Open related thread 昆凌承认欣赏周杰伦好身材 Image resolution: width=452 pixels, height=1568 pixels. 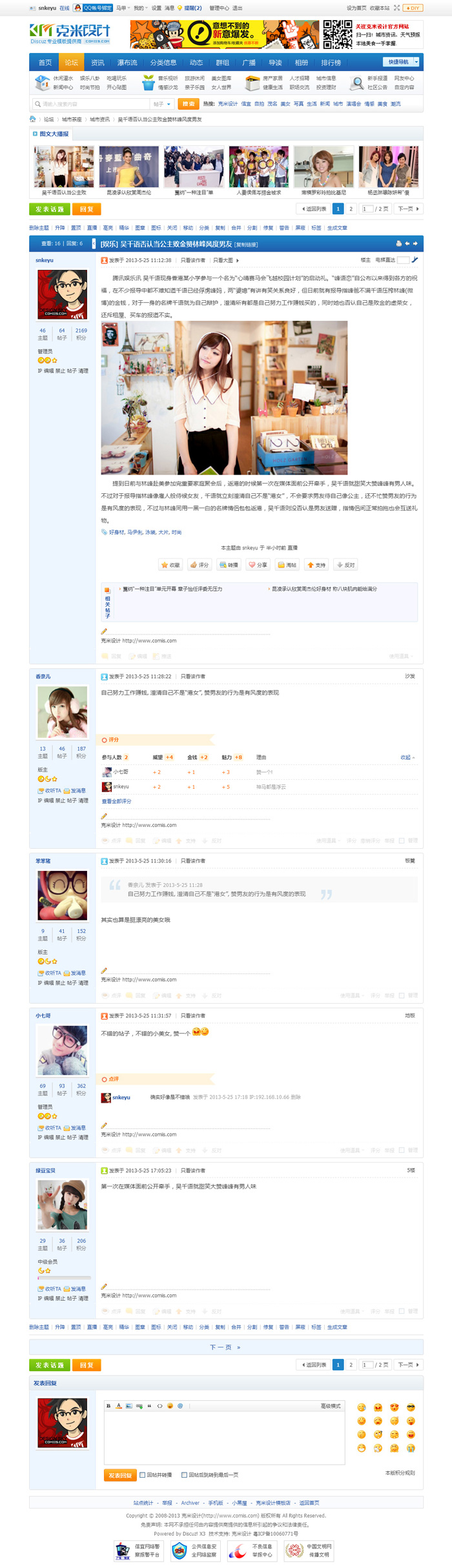pyautogui.click(x=324, y=589)
